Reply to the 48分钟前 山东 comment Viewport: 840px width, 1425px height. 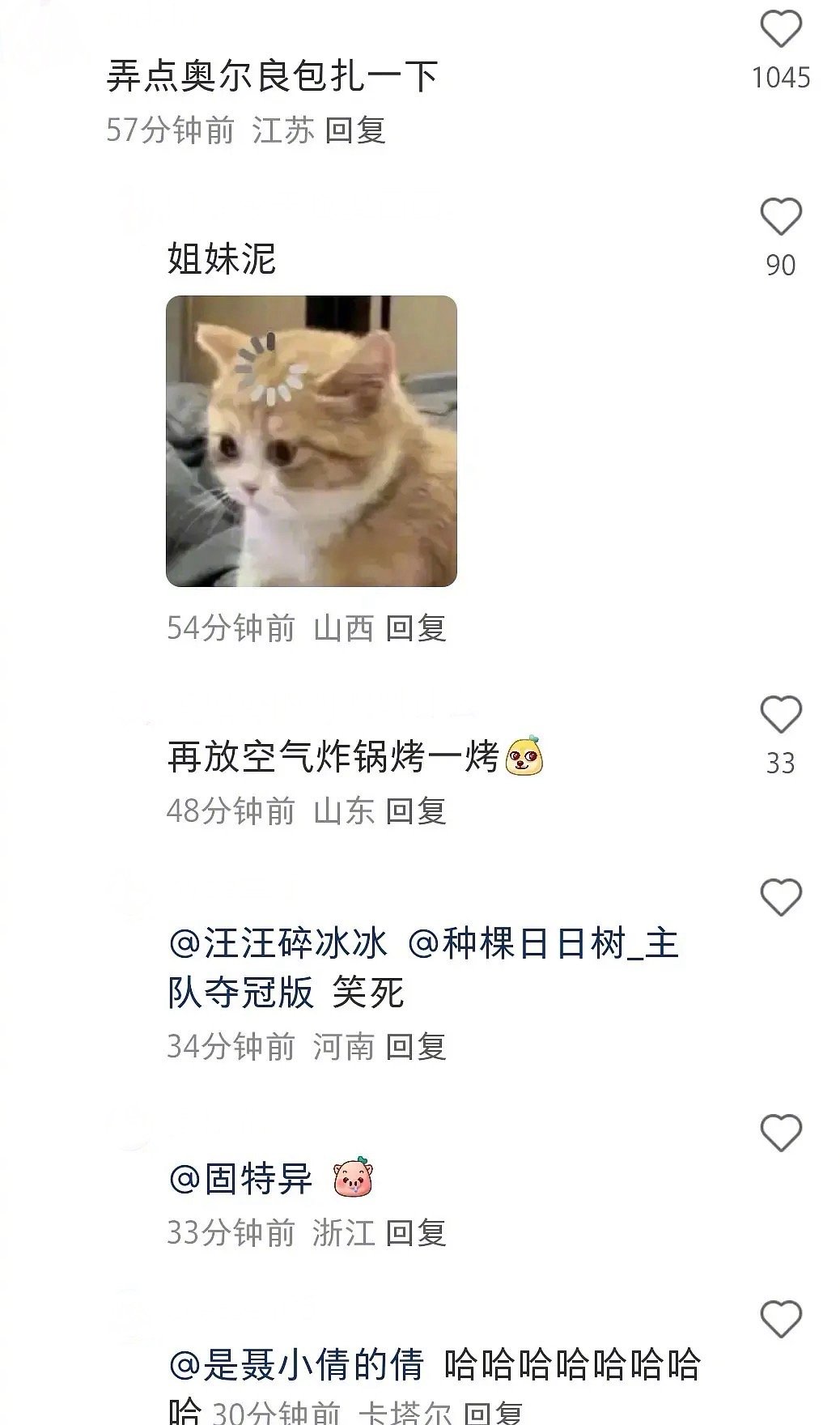416,810
